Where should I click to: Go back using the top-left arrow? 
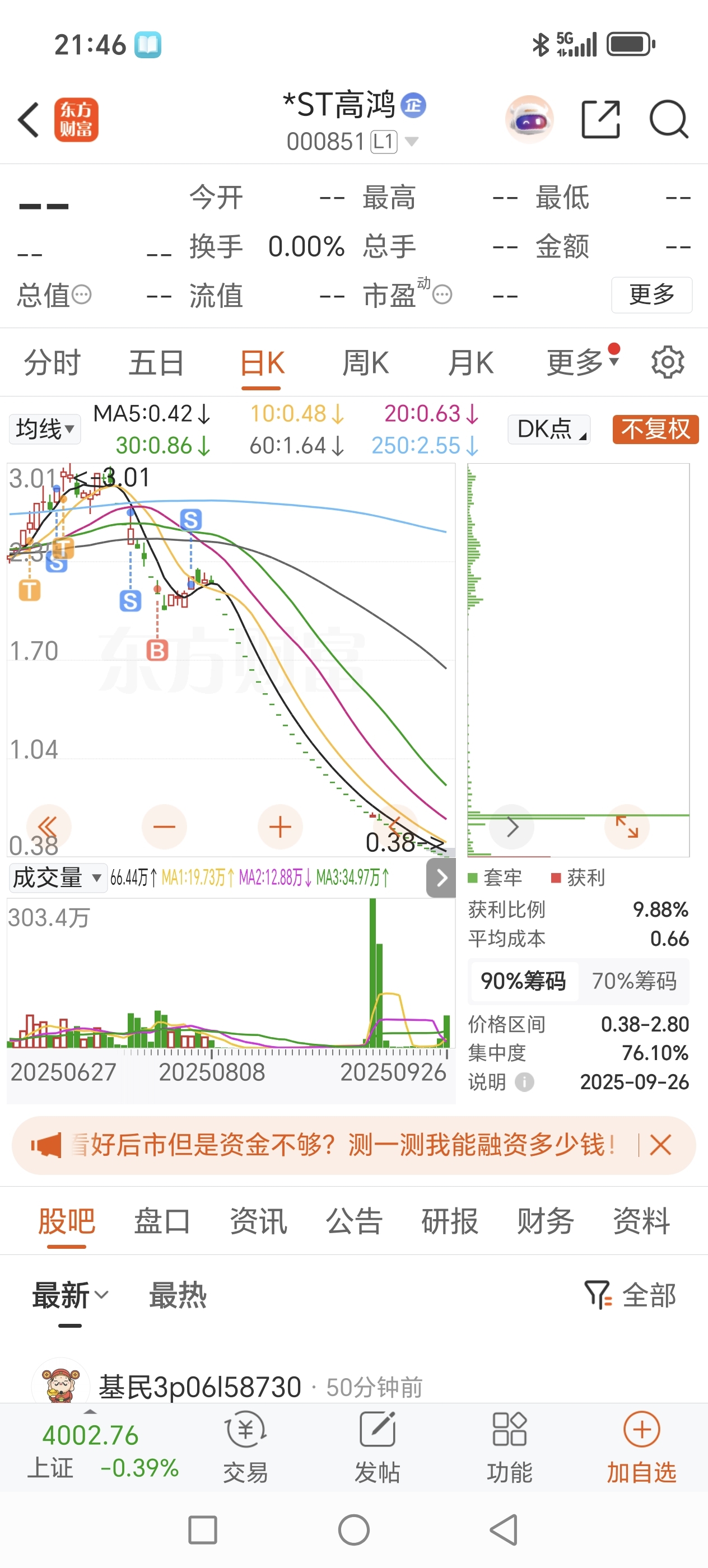(x=29, y=119)
